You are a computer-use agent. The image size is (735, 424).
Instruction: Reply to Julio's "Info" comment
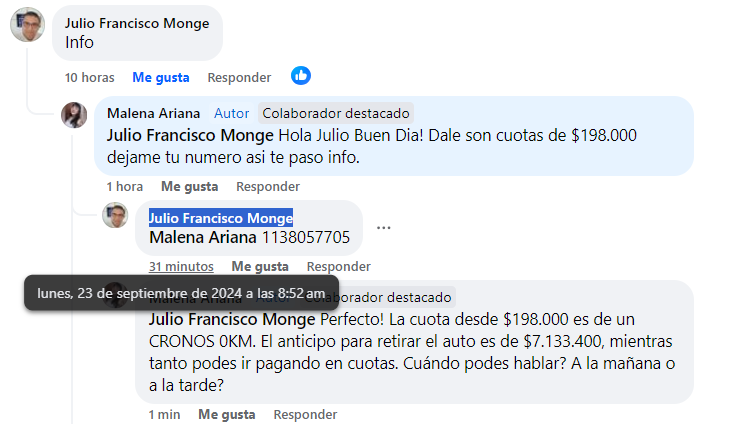coord(239,77)
